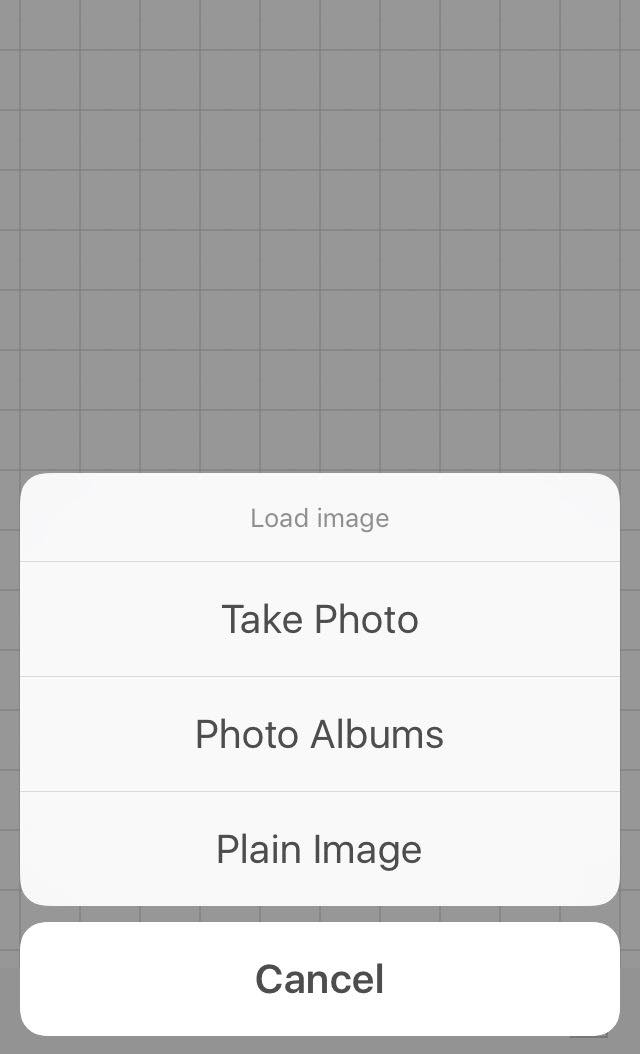Choose Take Photo option
Image resolution: width=640 pixels, height=1054 pixels.
coord(320,619)
